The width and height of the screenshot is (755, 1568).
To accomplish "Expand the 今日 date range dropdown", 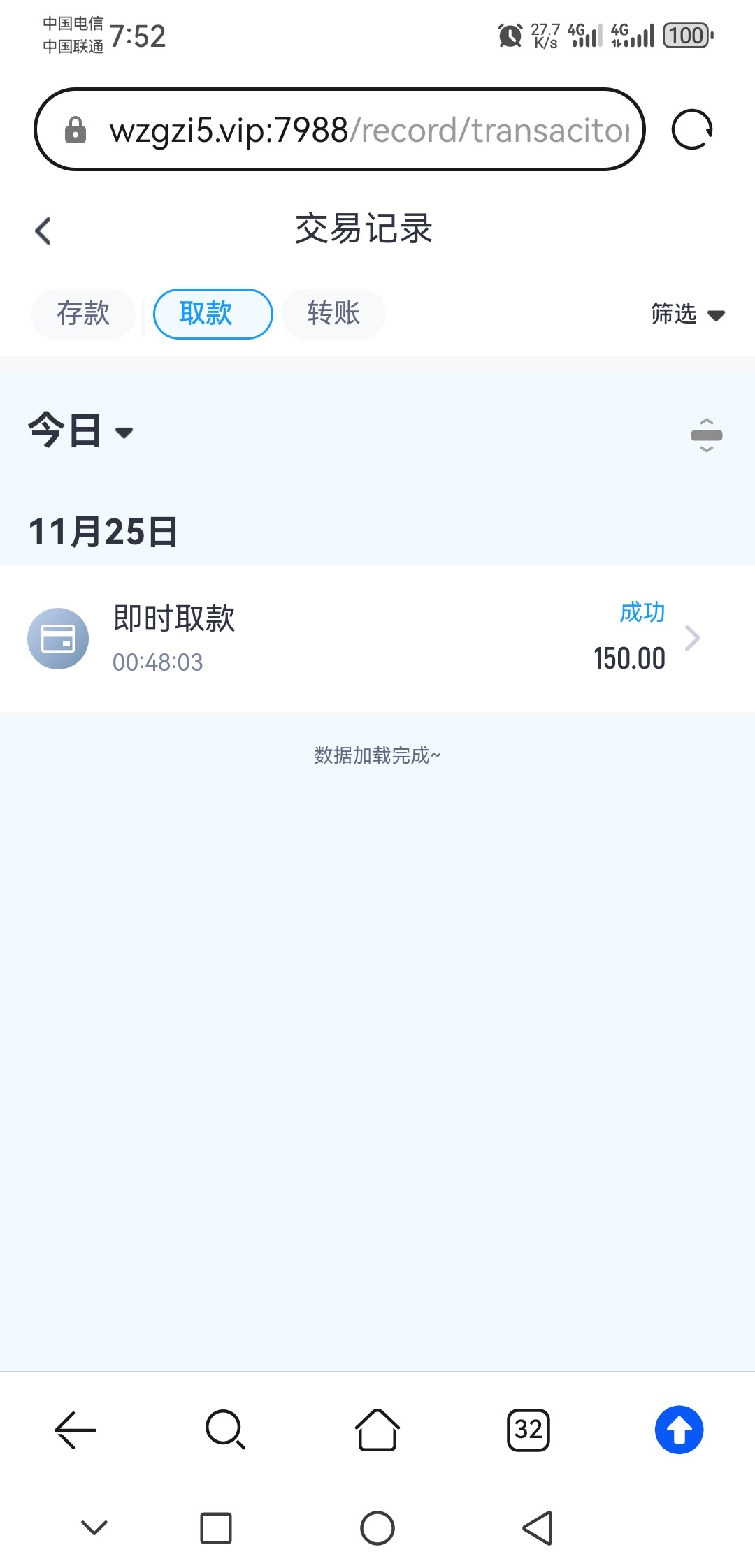I will [80, 430].
